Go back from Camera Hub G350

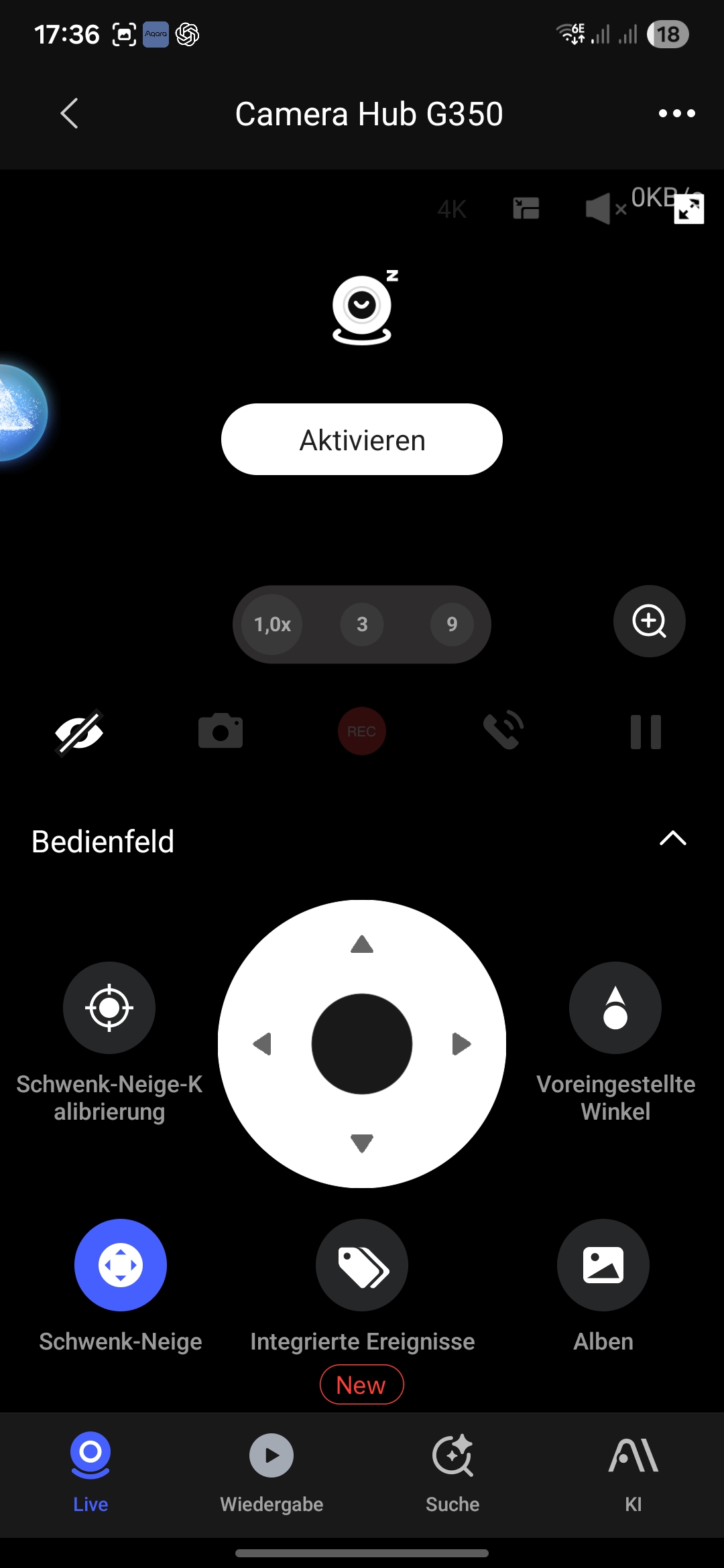coord(69,113)
